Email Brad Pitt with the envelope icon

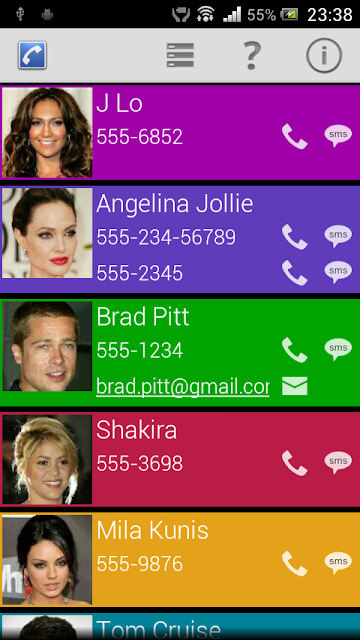[x=295, y=386]
